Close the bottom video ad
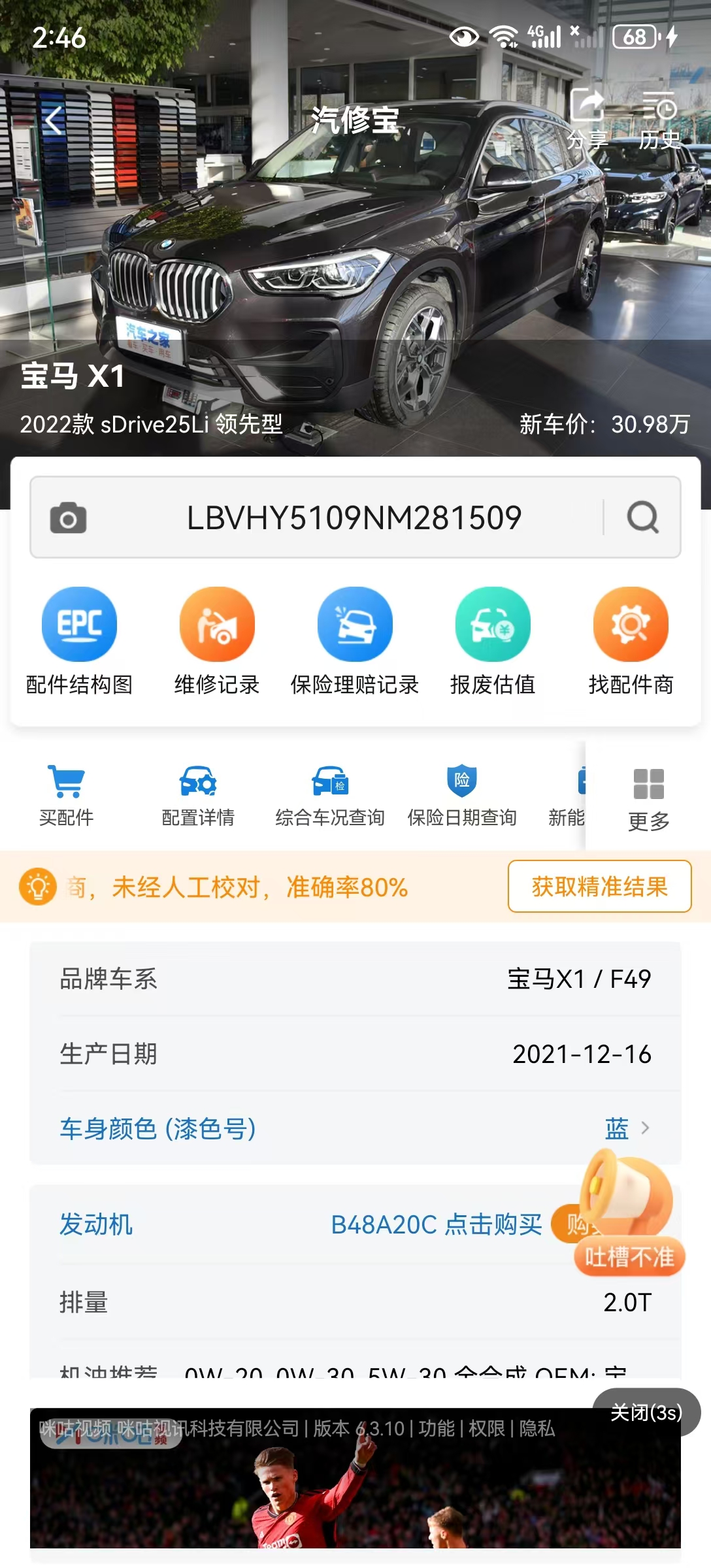 [646, 1413]
